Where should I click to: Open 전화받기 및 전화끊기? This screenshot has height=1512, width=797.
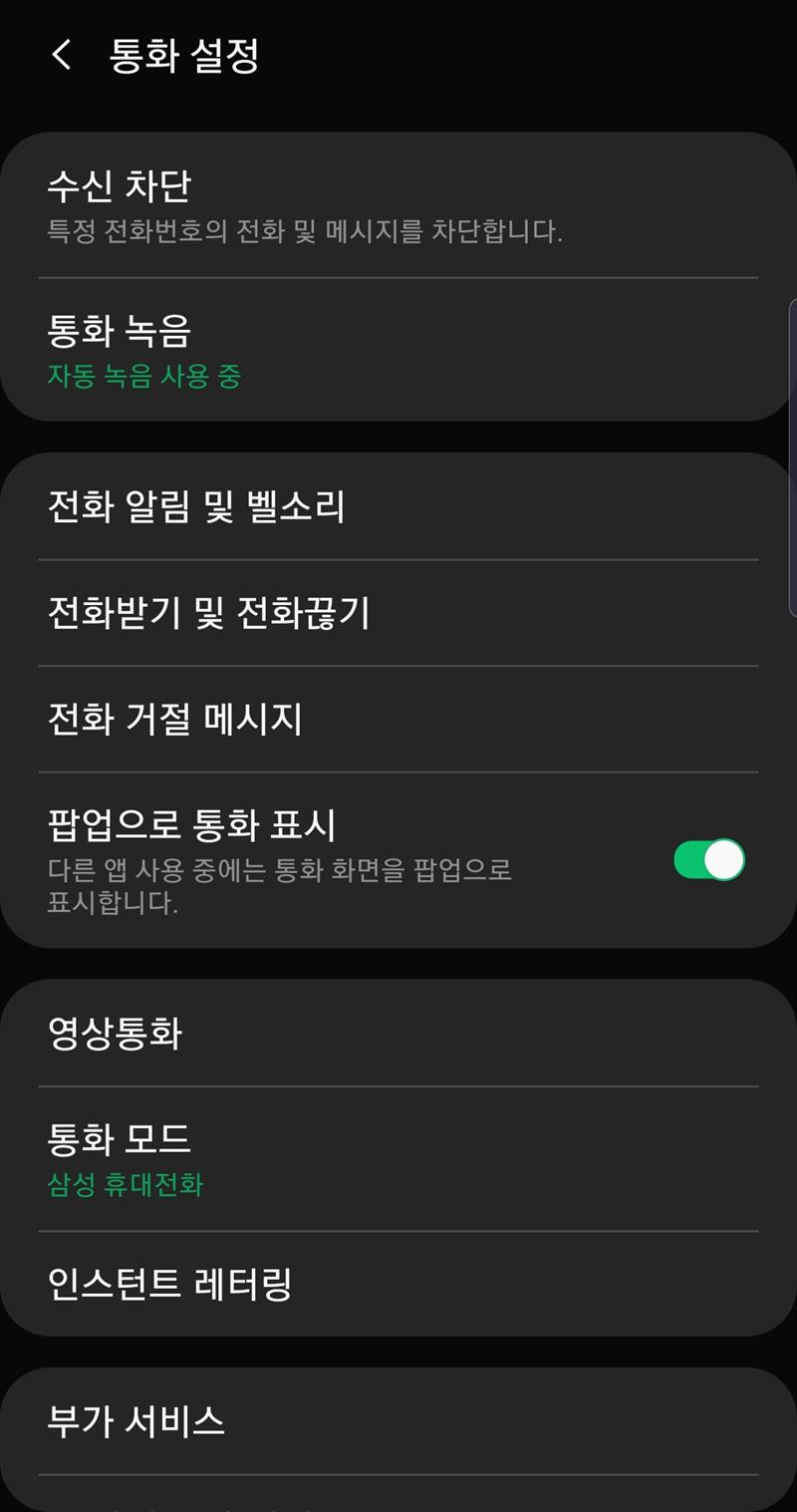pos(398,612)
